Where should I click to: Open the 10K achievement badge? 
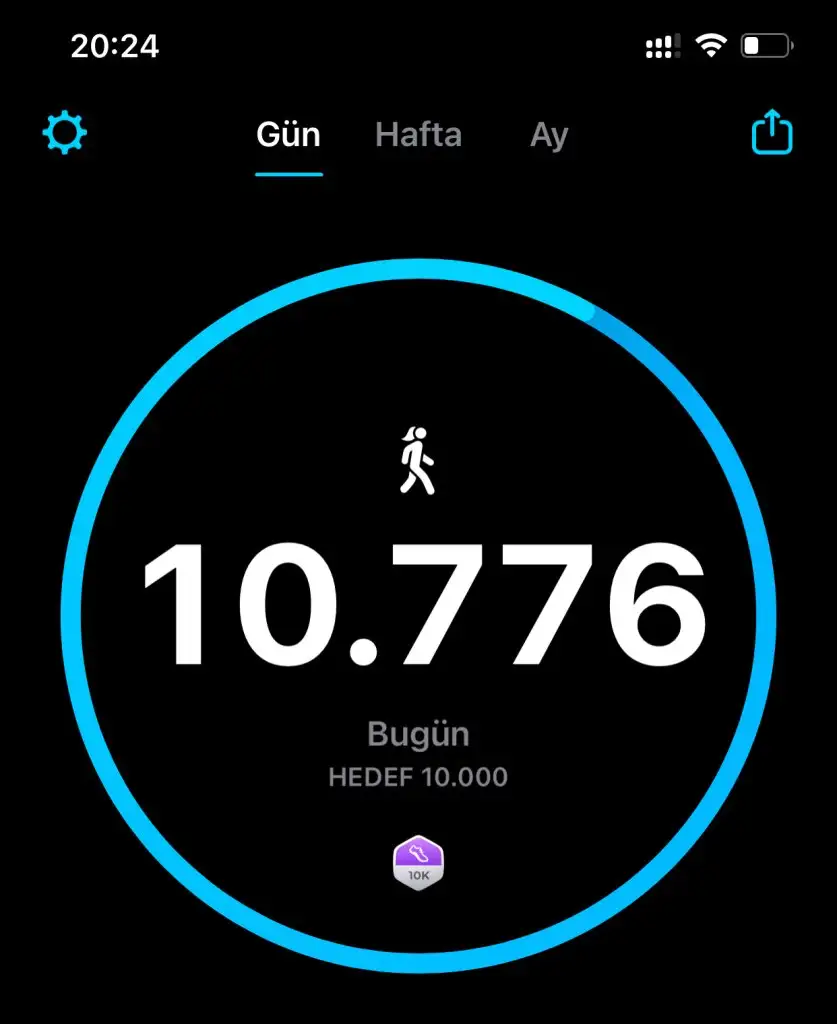(418, 862)
